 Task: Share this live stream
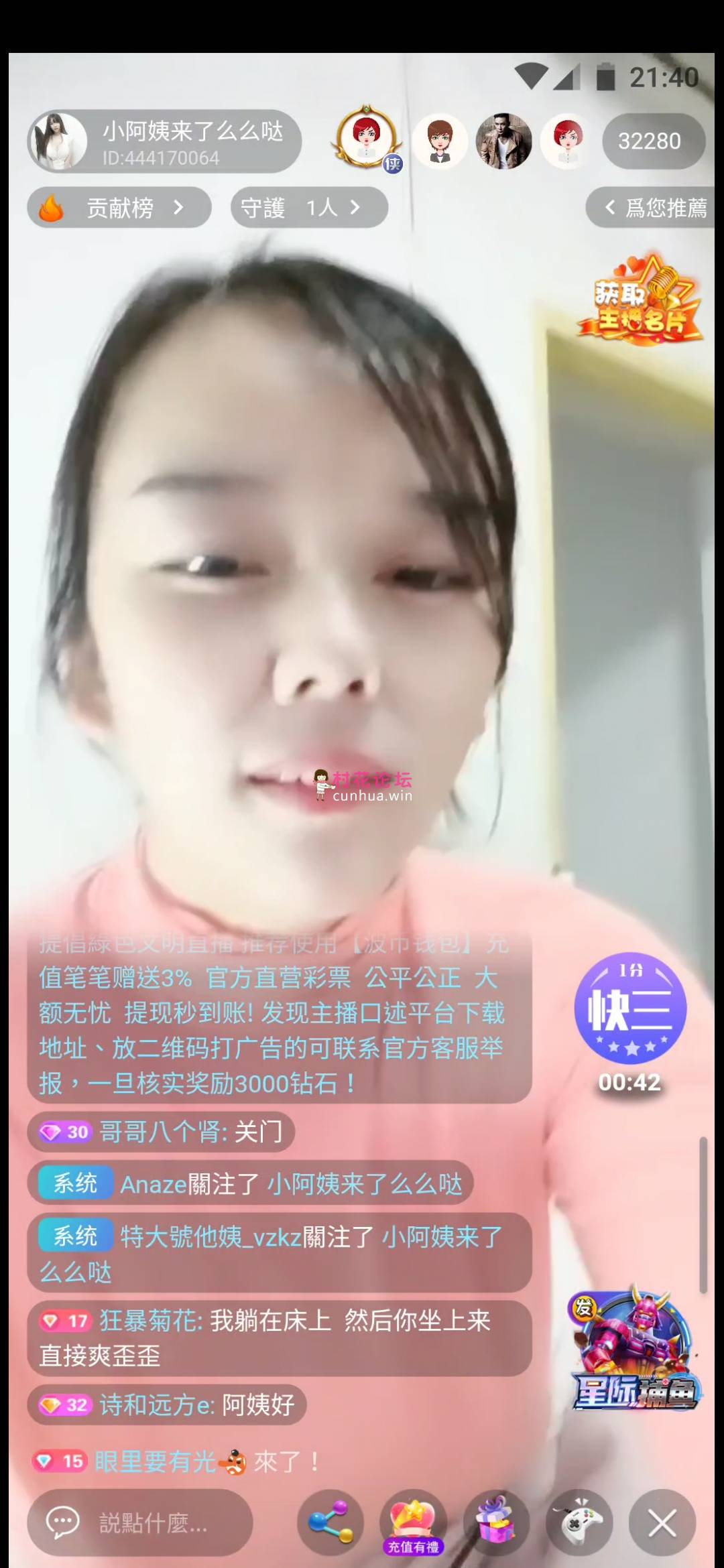tap(330, 1523)
